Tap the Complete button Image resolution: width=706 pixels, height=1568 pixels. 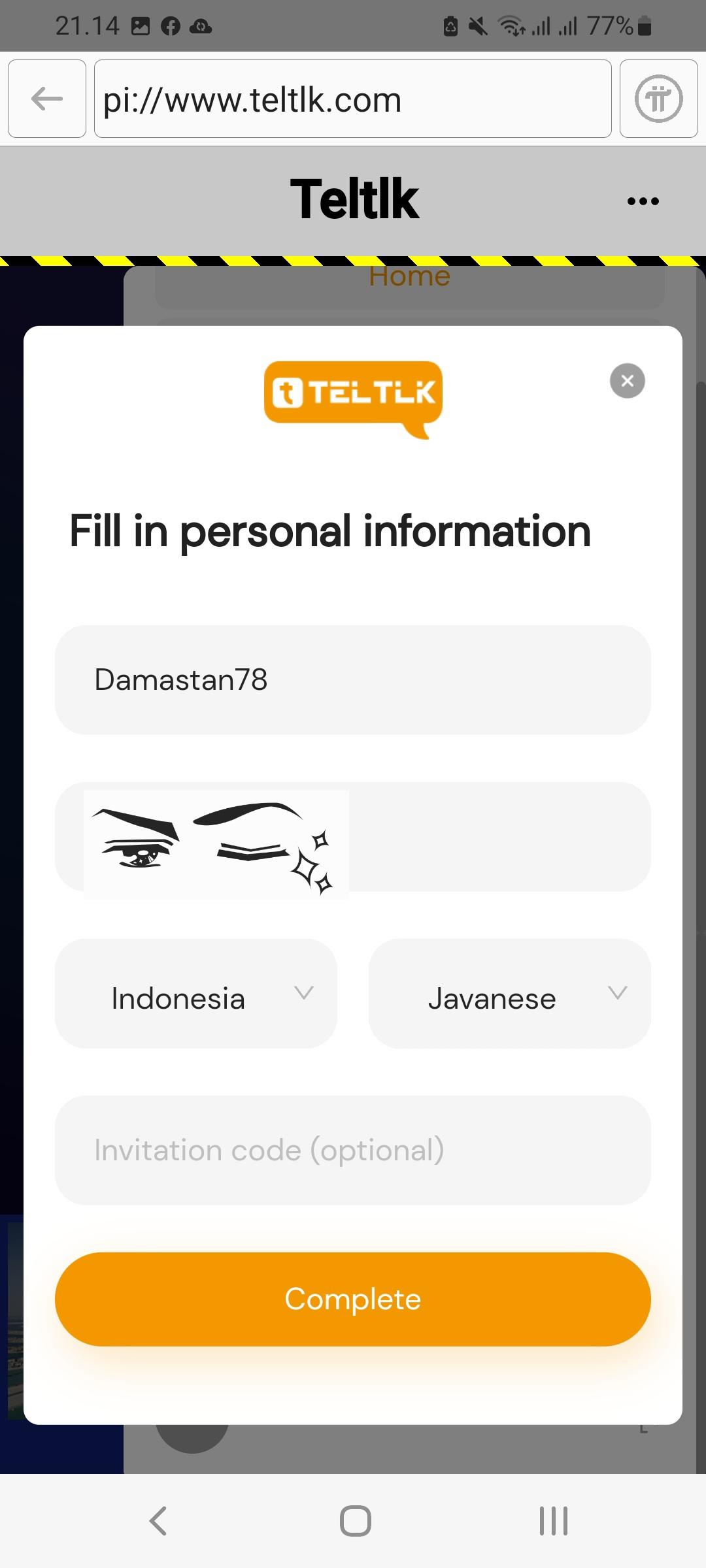tap(353, 1299)
